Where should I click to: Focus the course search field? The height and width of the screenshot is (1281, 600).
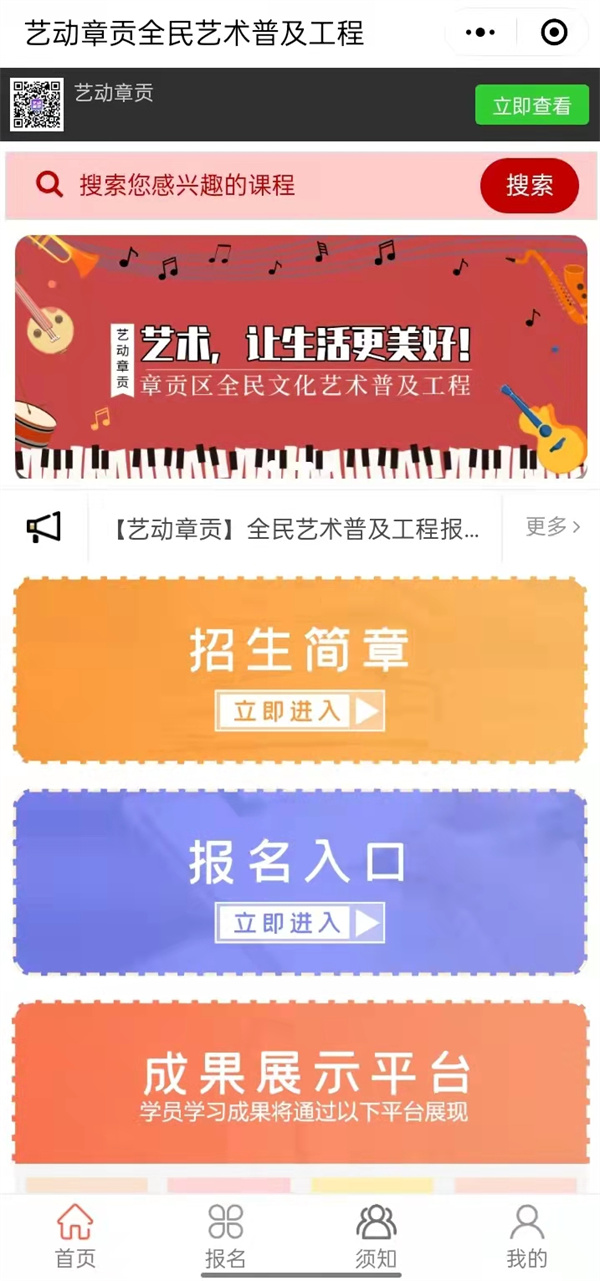(x=250, y=185)
